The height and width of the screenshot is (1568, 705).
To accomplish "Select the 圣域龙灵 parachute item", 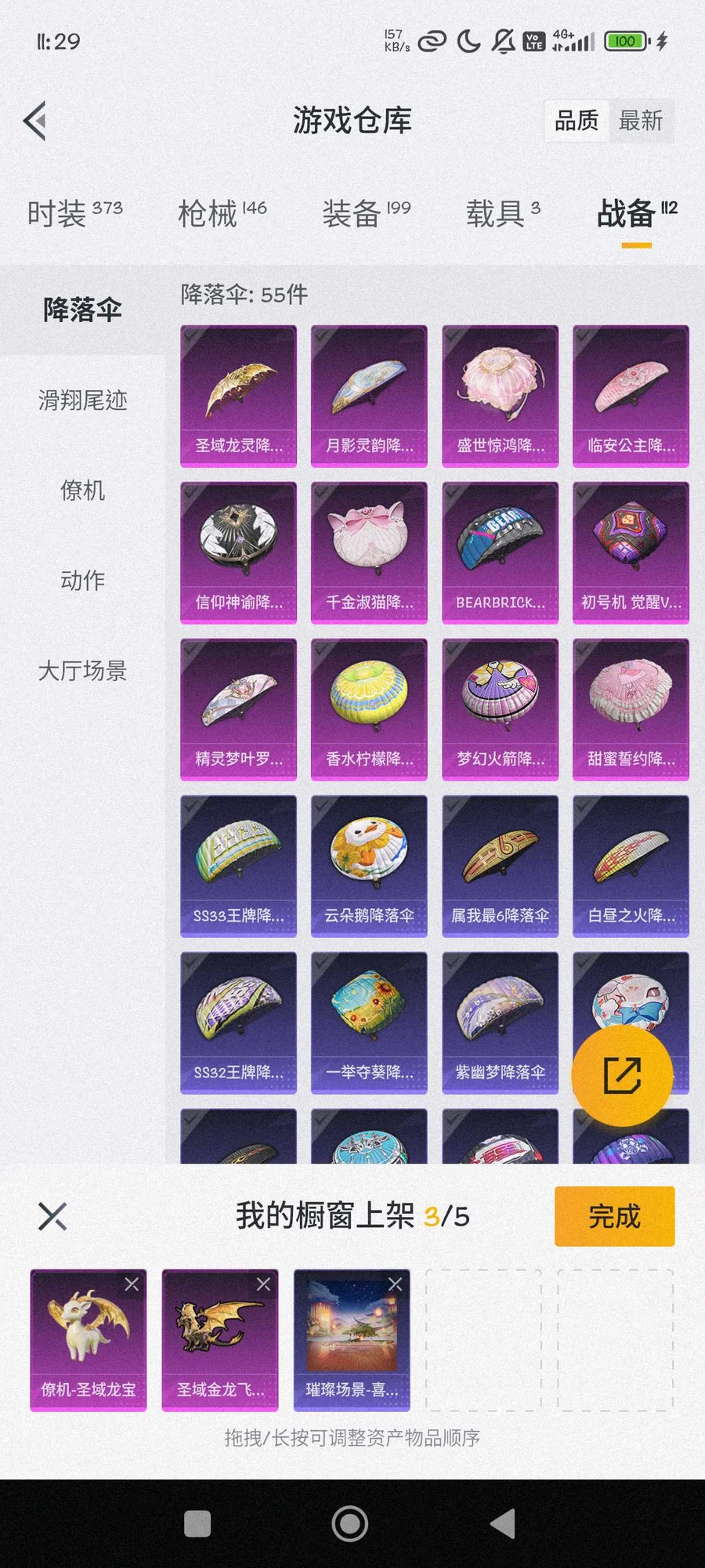I will click(238, 396).
